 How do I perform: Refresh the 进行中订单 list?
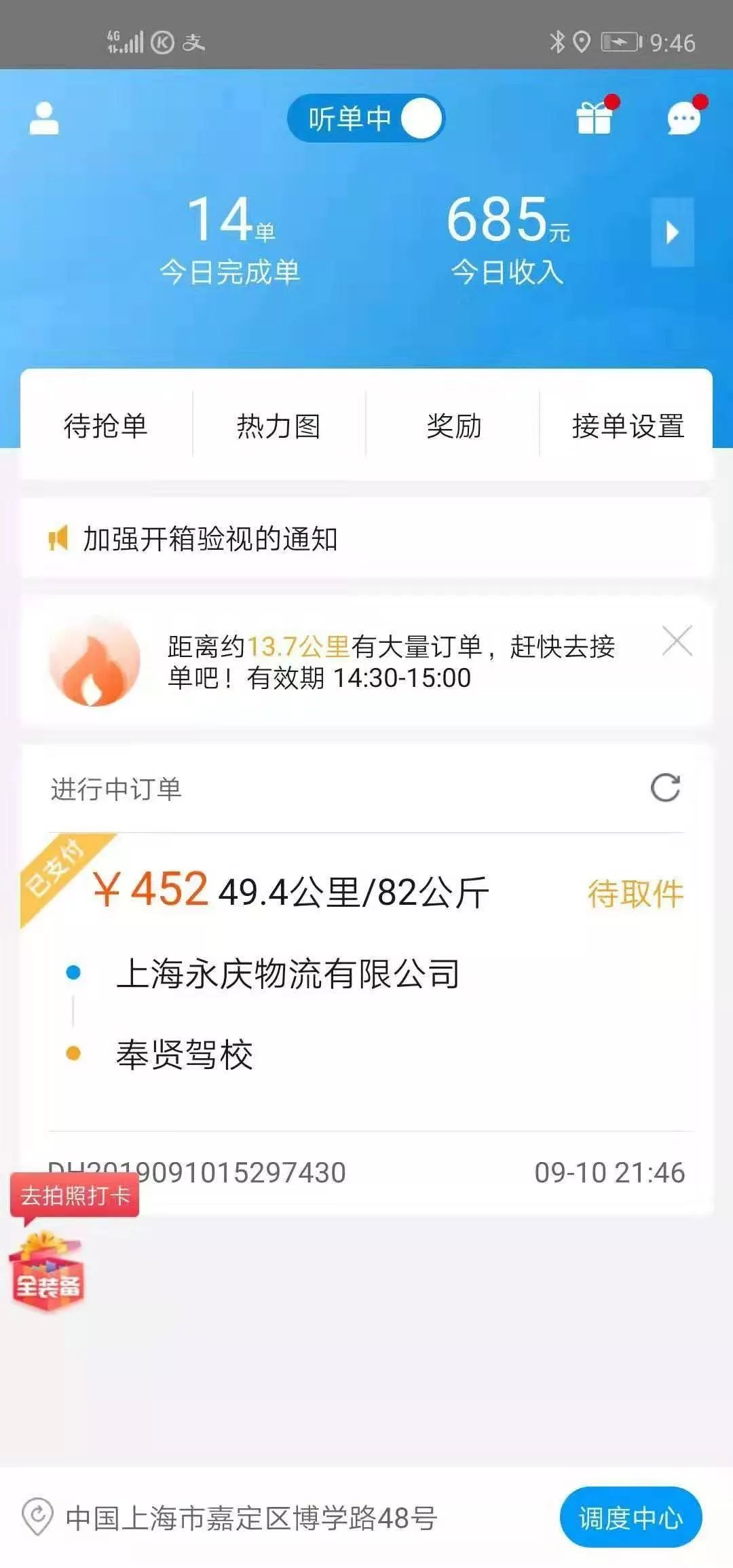[x=665, y=788]
